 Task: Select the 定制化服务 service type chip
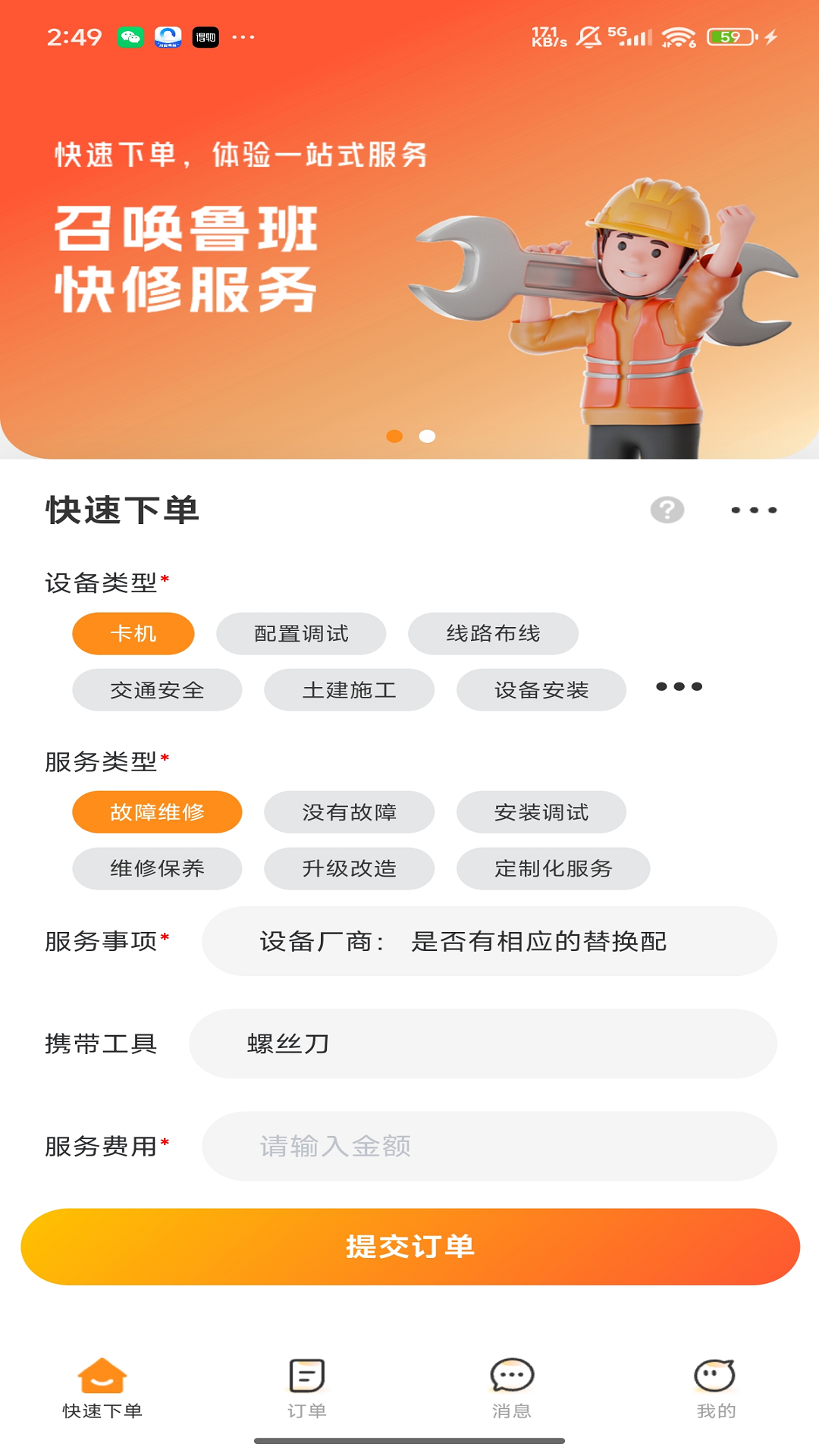pyautogui.click(x=552, y=869)
